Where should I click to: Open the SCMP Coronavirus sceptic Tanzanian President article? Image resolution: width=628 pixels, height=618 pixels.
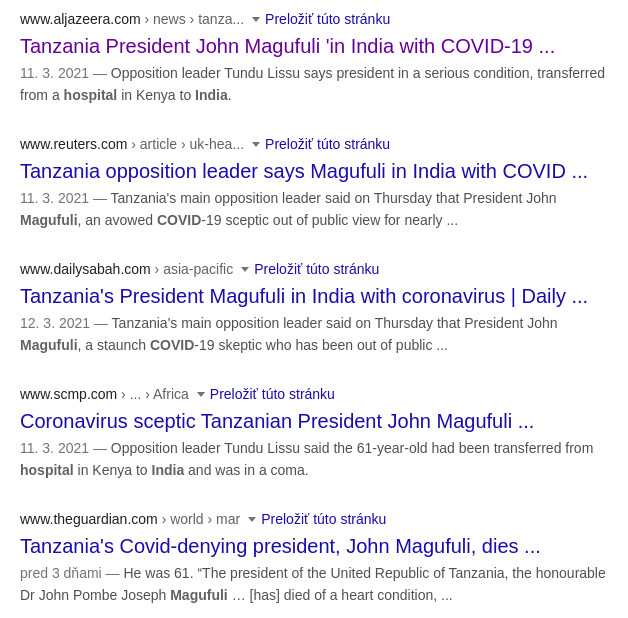point(277,421)
